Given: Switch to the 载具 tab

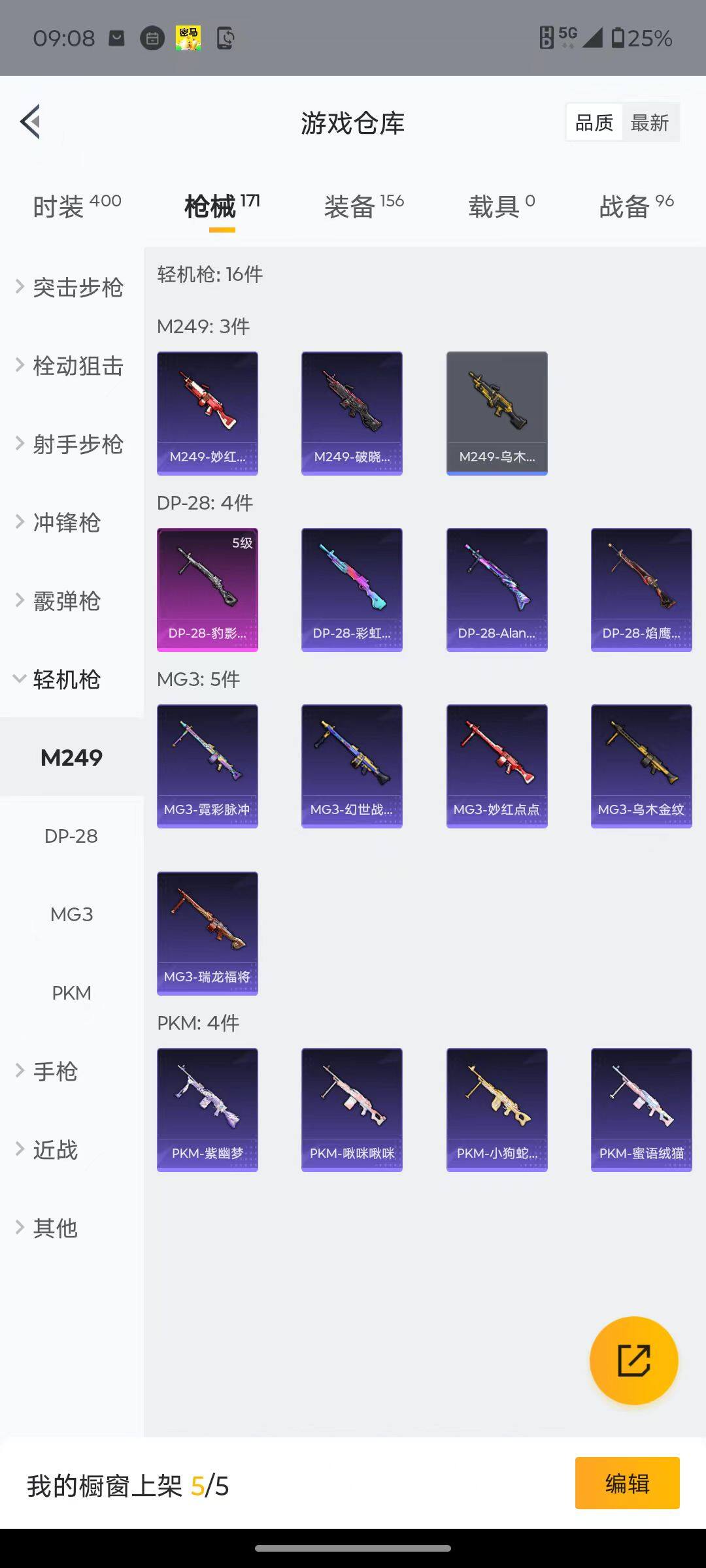Looking at the screenshot, I should pyautogui.click(x=501, y=206).
